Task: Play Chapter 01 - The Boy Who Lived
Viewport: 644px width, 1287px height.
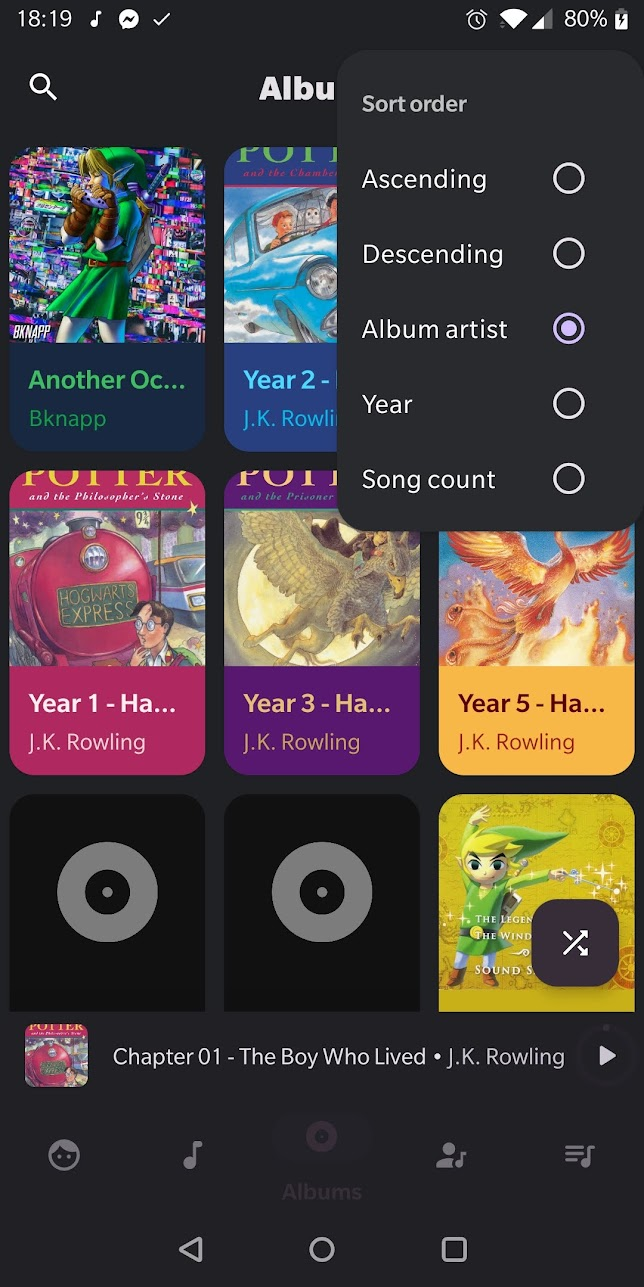Action: point(607,1056)
